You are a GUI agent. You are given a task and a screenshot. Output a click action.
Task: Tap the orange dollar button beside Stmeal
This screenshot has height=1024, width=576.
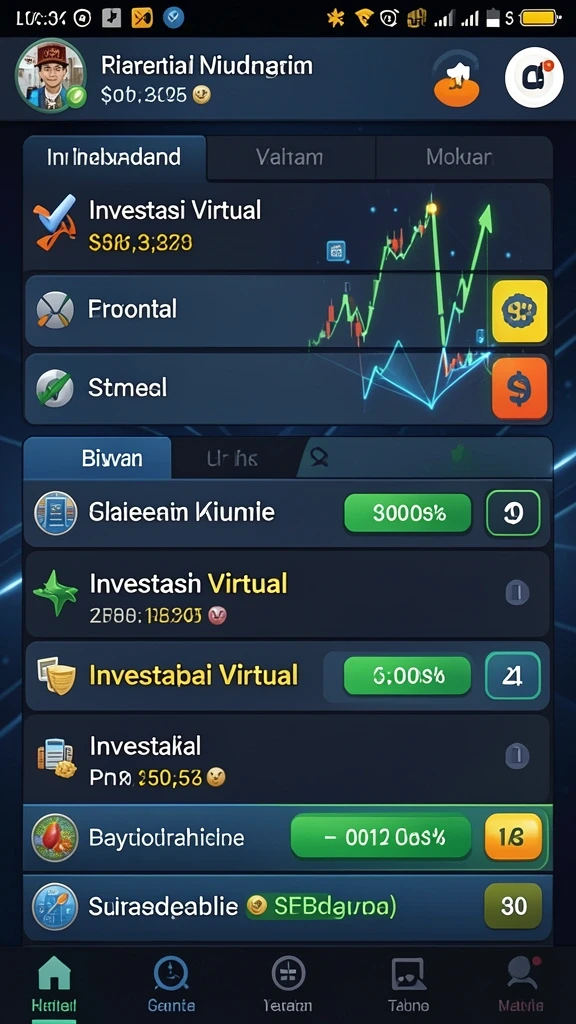(x=519, y=388)
